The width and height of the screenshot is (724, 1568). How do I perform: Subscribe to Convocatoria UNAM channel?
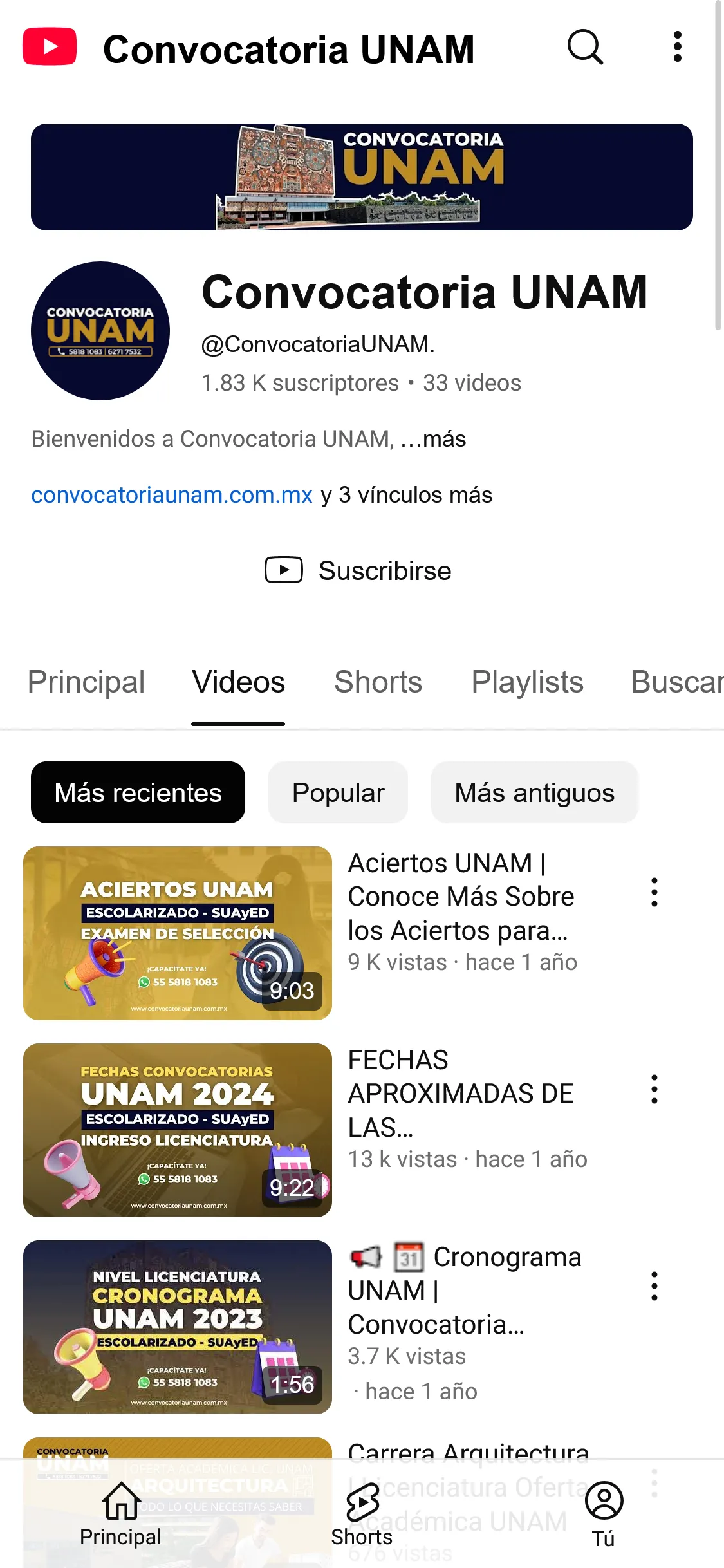358,570
